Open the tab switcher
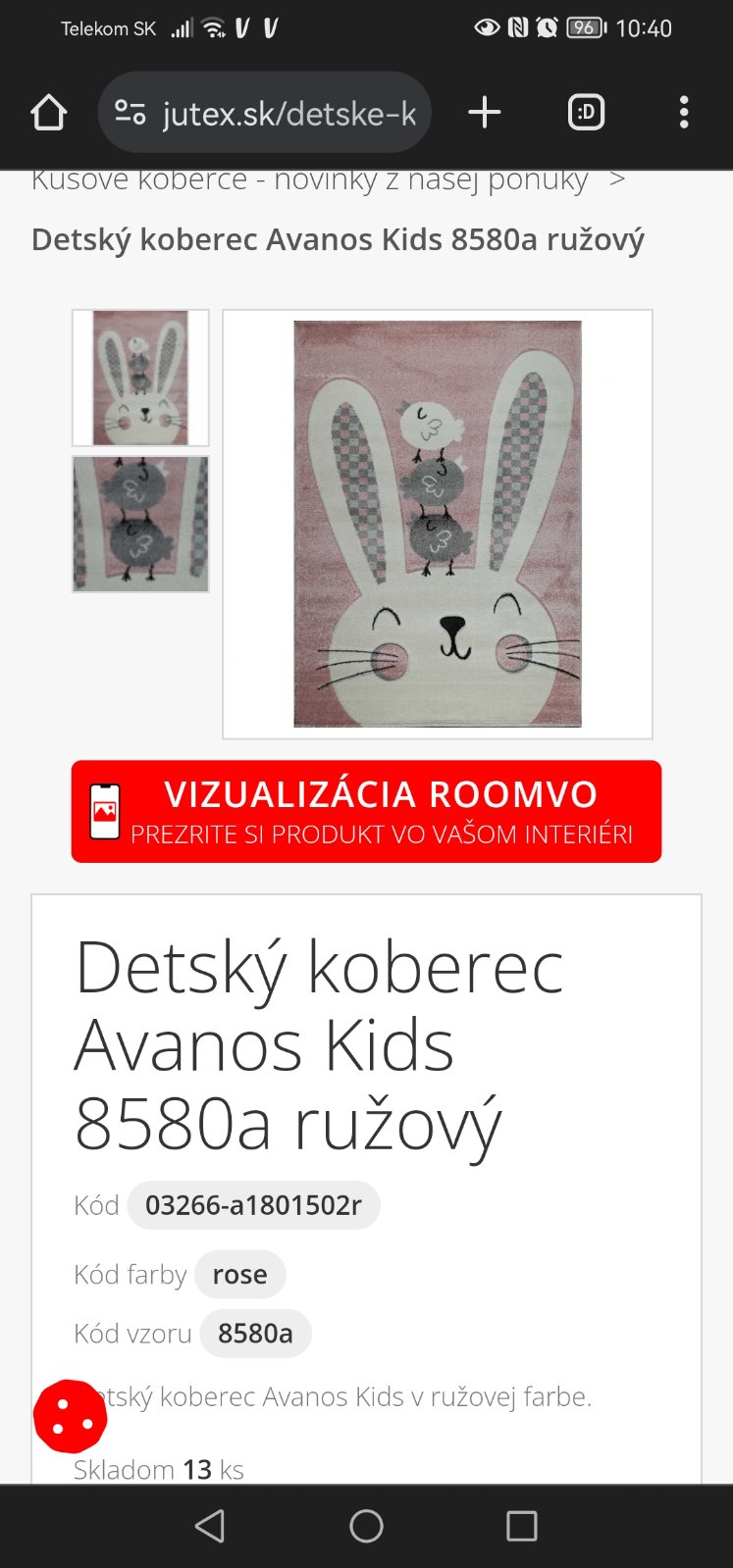733x1568 pixels. [586, 113]
